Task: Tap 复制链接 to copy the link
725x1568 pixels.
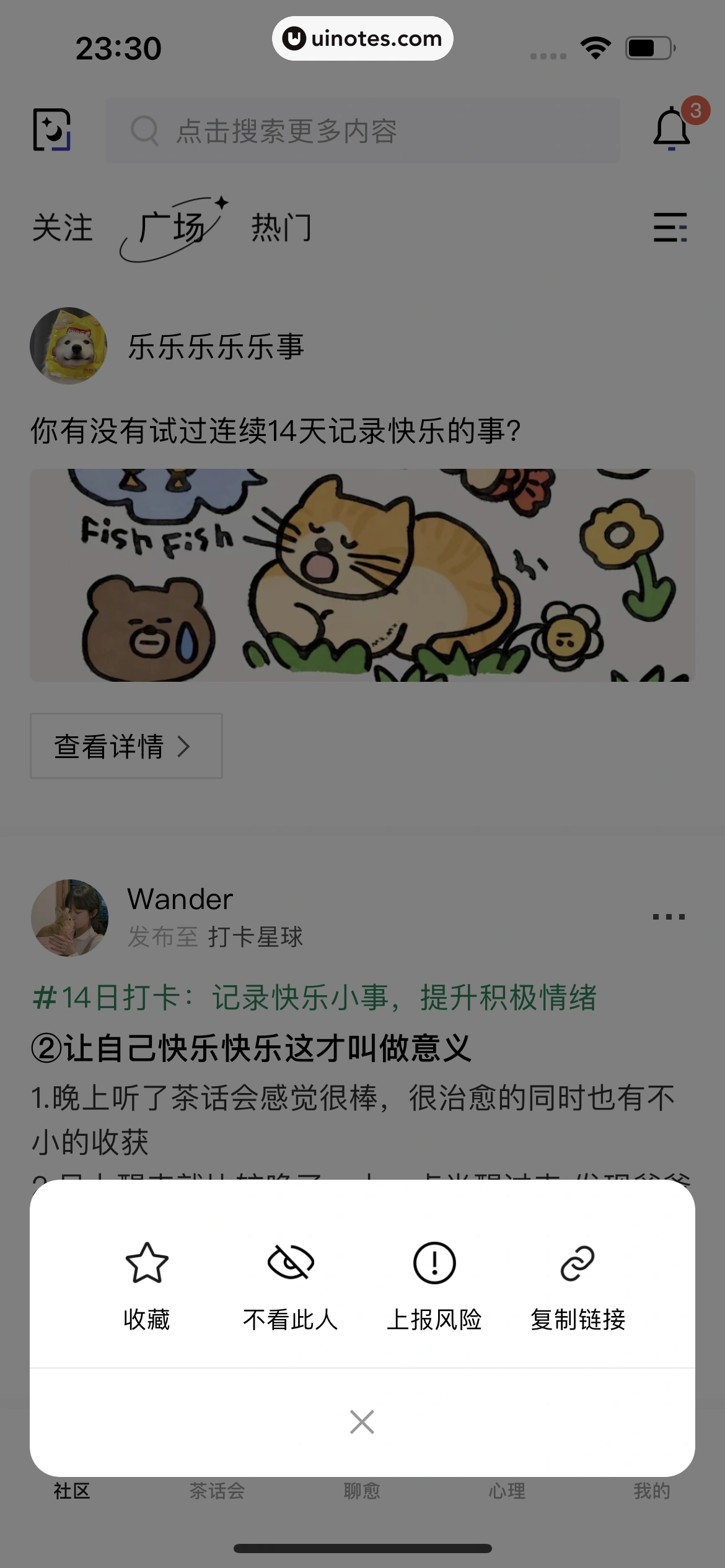Action: pyautogui.click(x=578, y=1286)
